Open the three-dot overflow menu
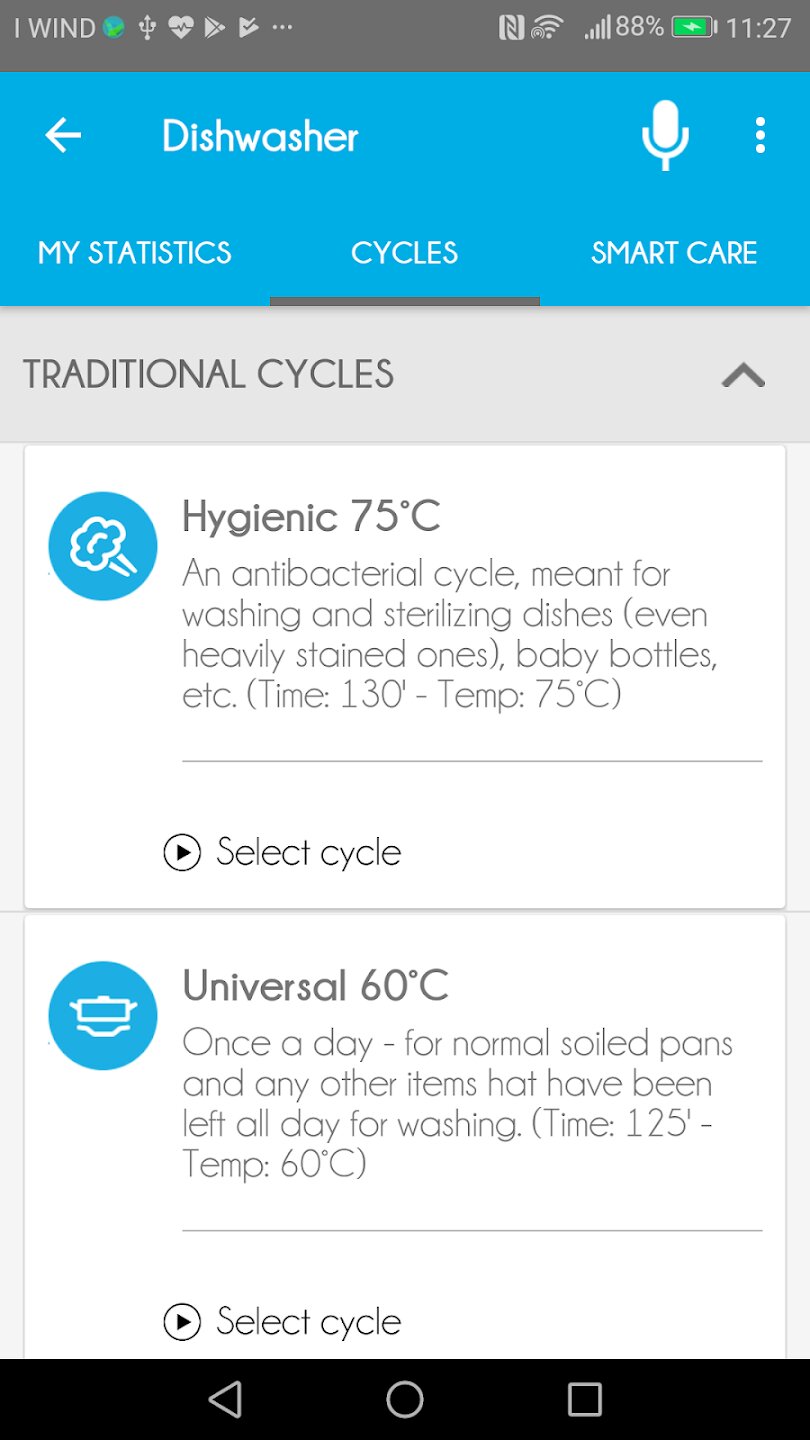Image resolution: width=810 pixels, height=1440 pixels. point(761,136)
